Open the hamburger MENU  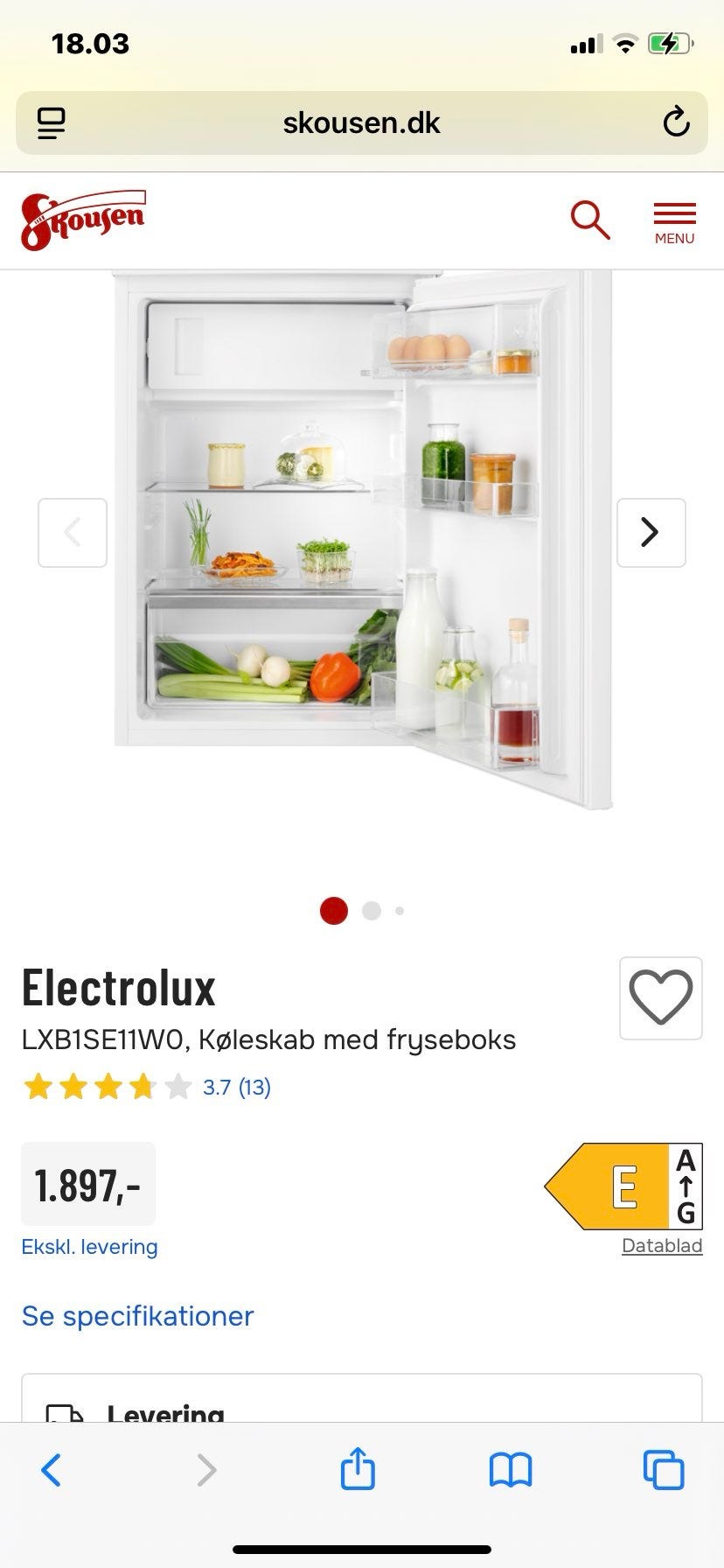(673, 219)
